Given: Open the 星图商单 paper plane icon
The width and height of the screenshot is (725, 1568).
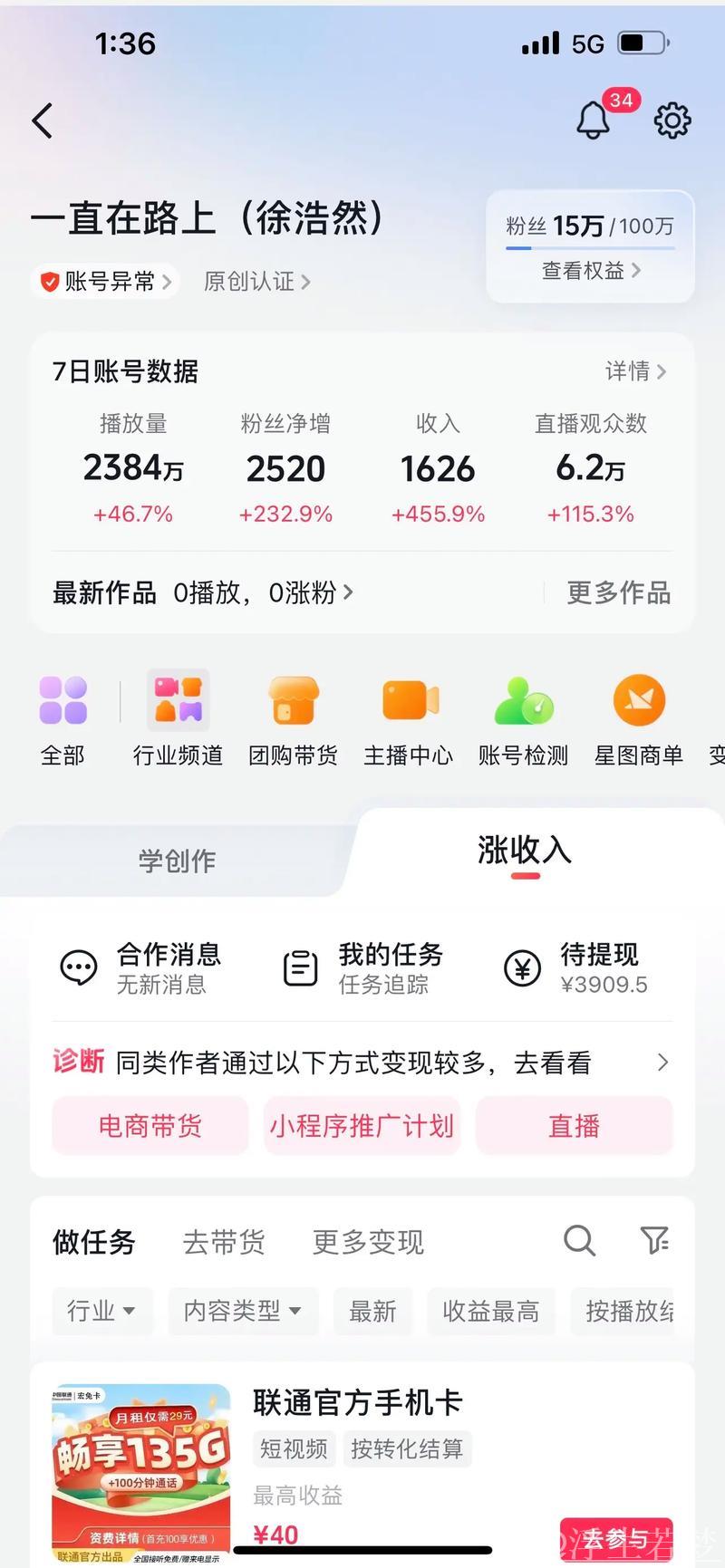Looking at the screenshot, I should pos(639,699).
